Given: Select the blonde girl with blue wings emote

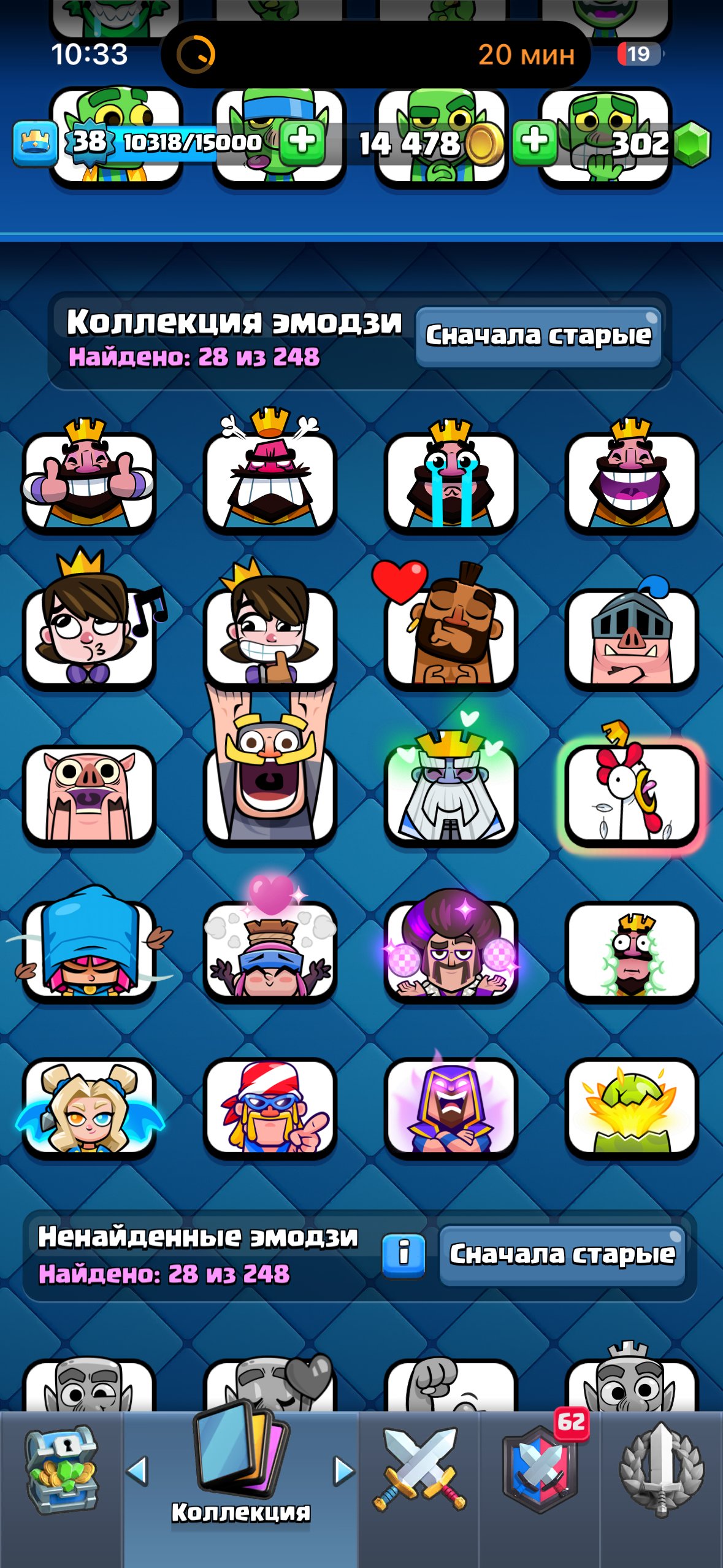Looking at the screenshot, I should tap(89, 1107).
